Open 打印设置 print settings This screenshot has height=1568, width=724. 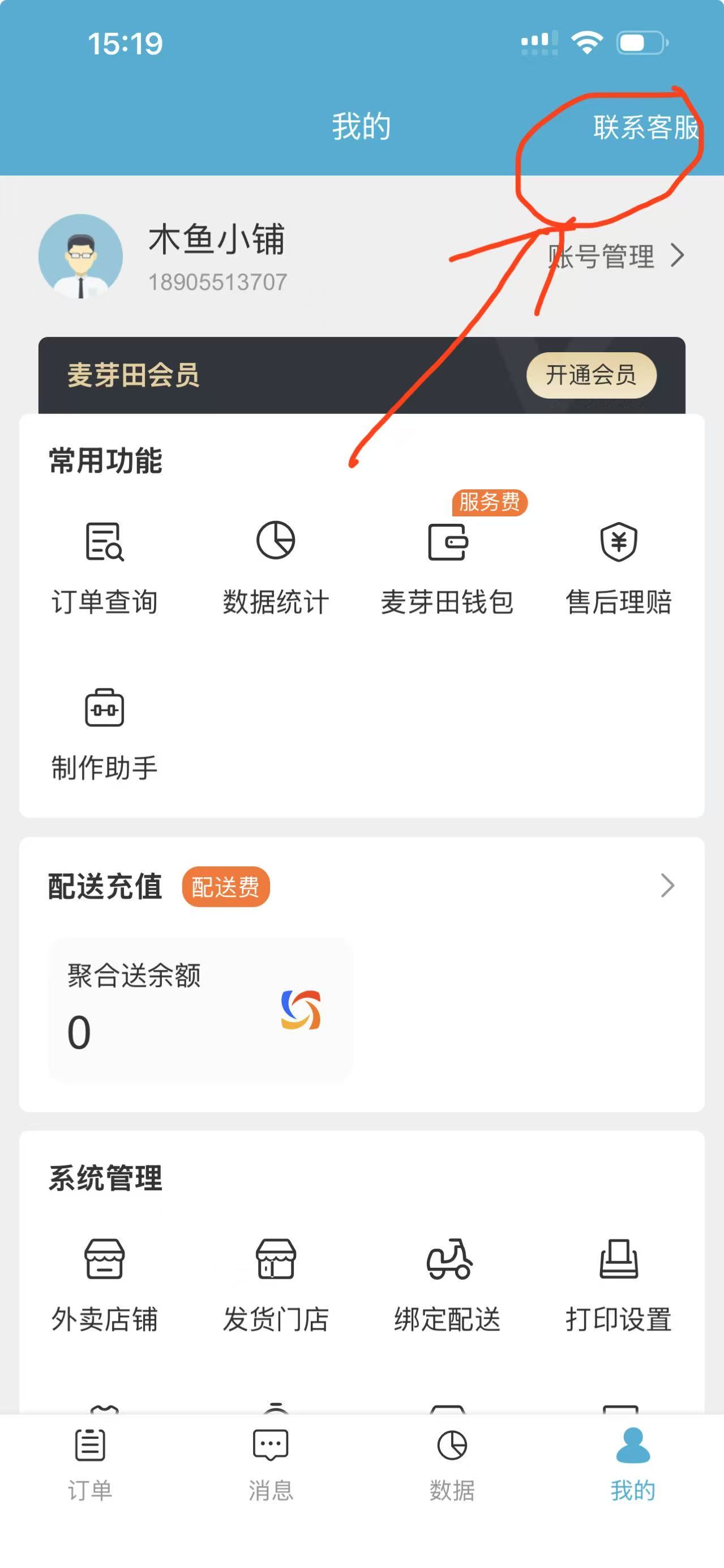pos(619,1284)
